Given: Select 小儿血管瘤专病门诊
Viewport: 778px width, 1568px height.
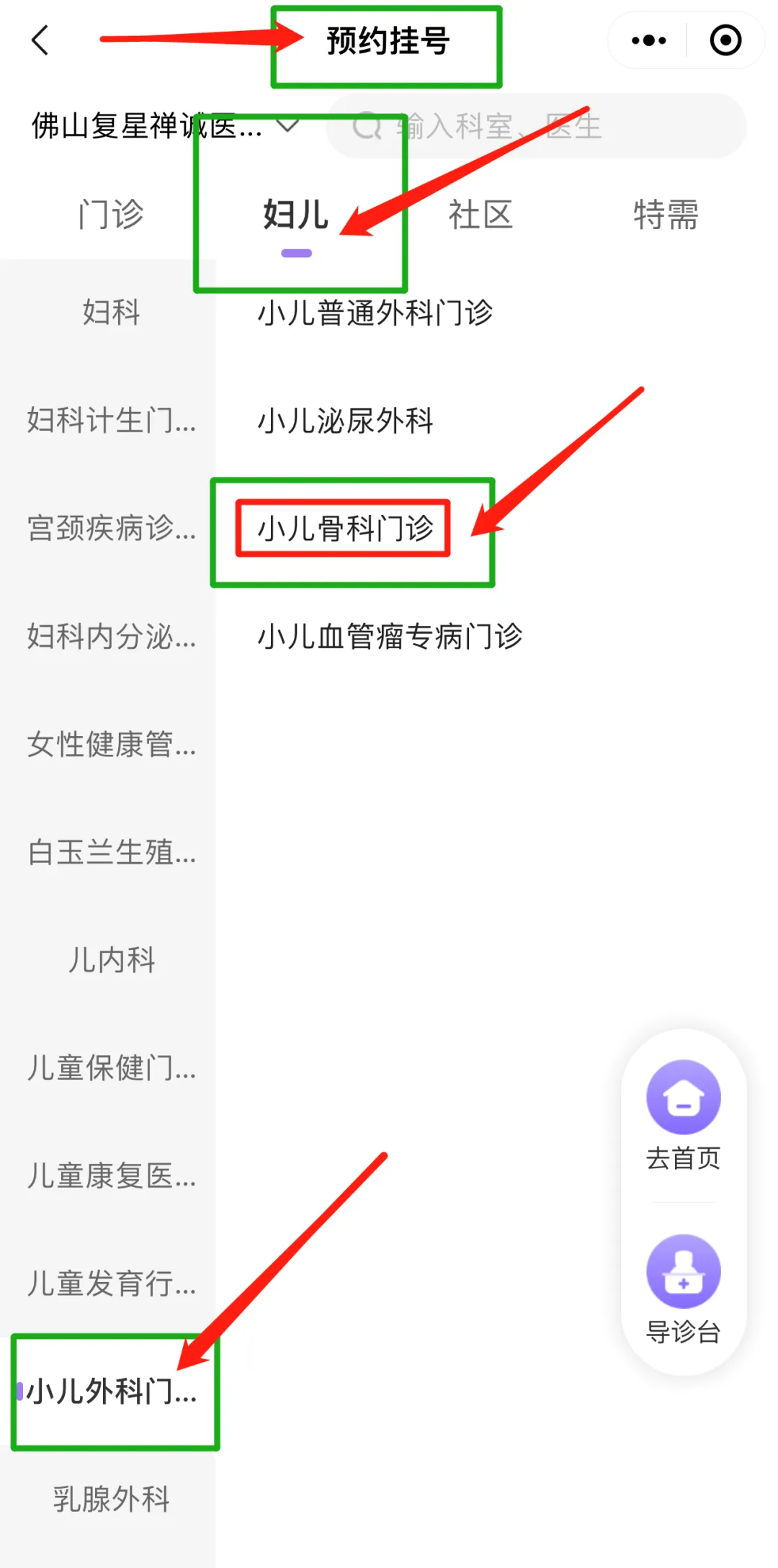Looking at the screenshot, I should (390, 637).
